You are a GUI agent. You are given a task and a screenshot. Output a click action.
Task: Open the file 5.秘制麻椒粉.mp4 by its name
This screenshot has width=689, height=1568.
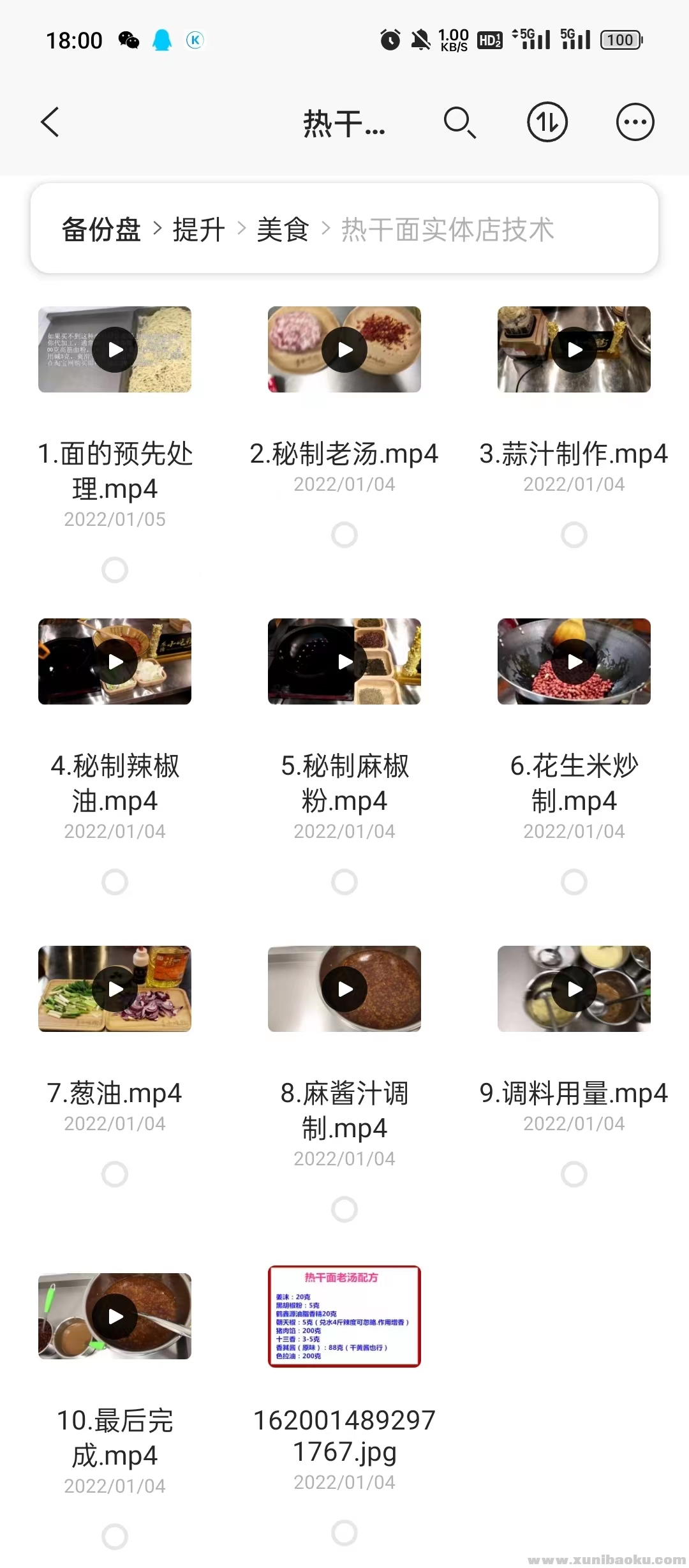click(x=344, y=784)
